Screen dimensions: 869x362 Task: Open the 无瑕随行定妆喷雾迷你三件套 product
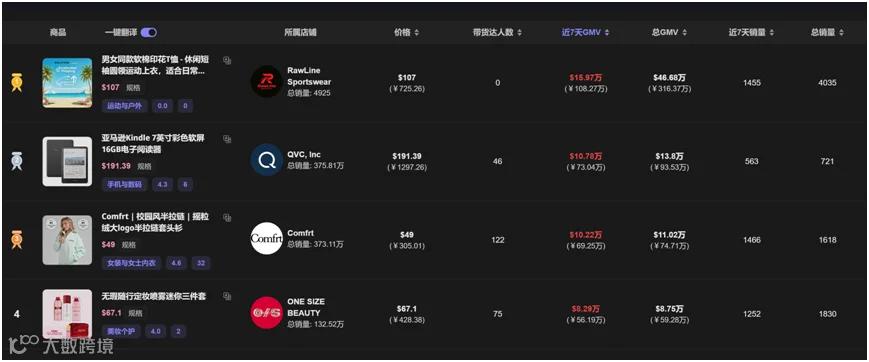(154, 297)
